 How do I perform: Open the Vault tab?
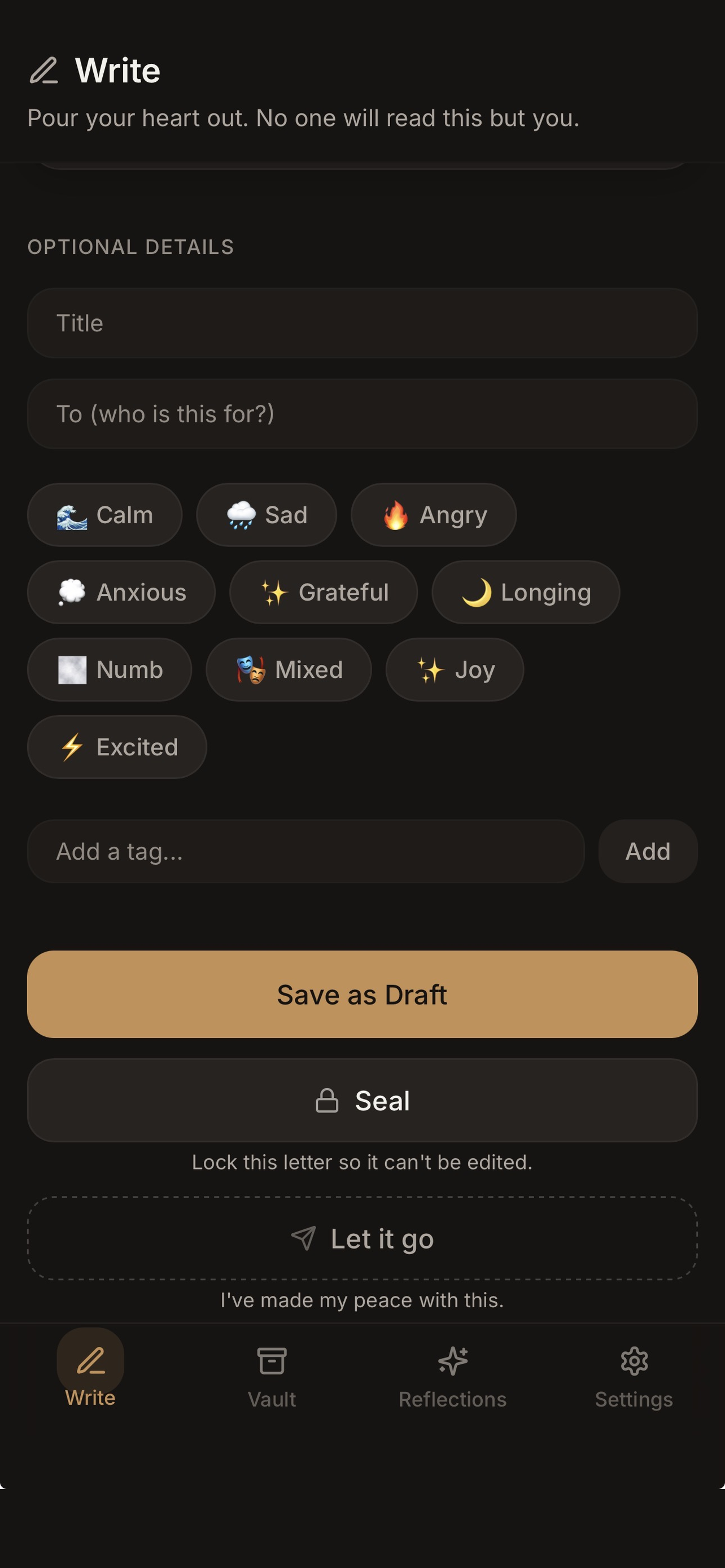(272, 1377)
